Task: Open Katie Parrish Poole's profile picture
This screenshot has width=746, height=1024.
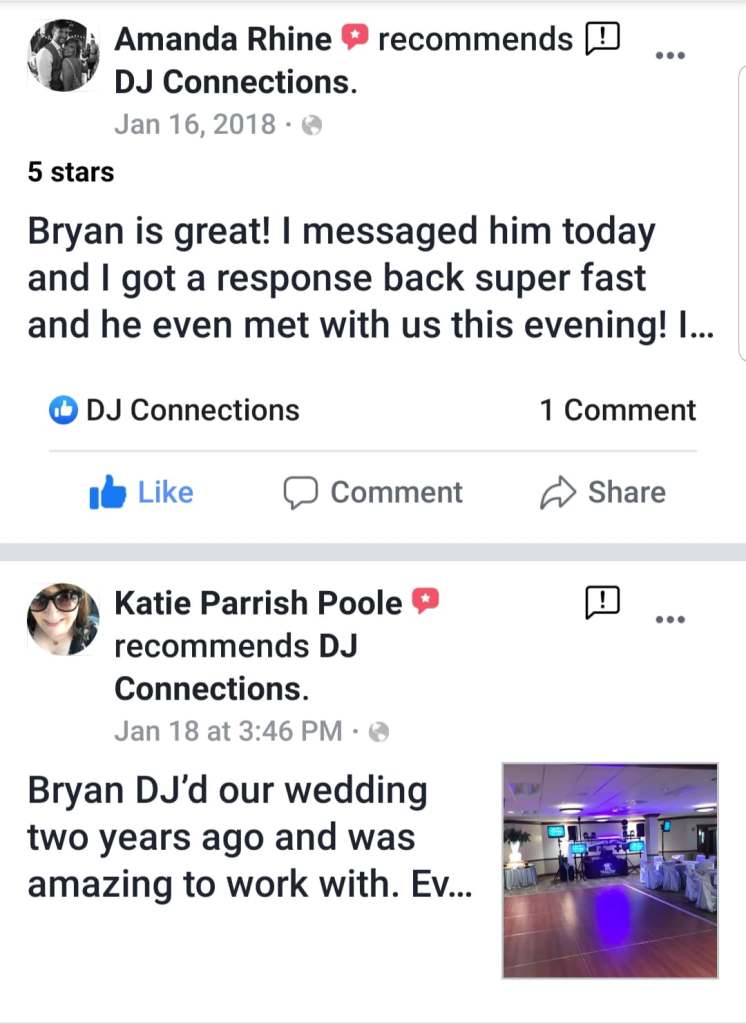Action: [62, 619]
